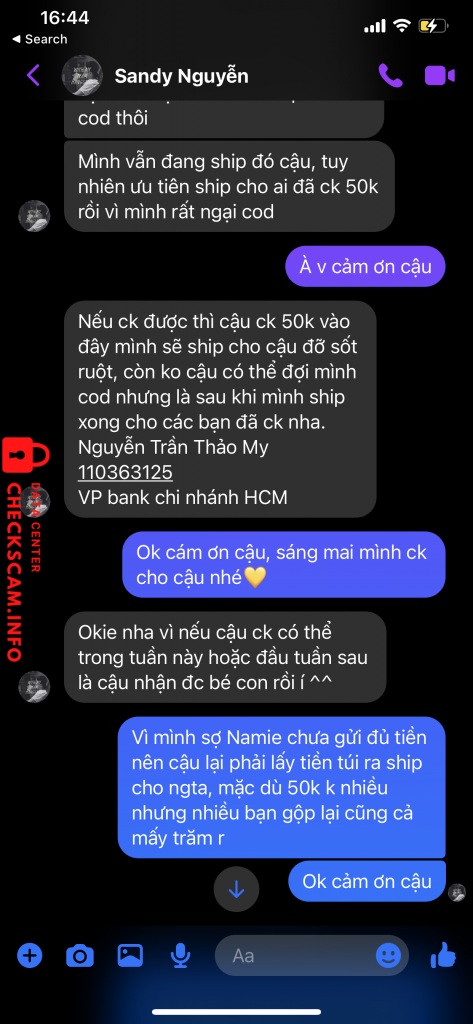Open the plus menu for more actions
This screenshot has width=473, height=1024.
29,956
